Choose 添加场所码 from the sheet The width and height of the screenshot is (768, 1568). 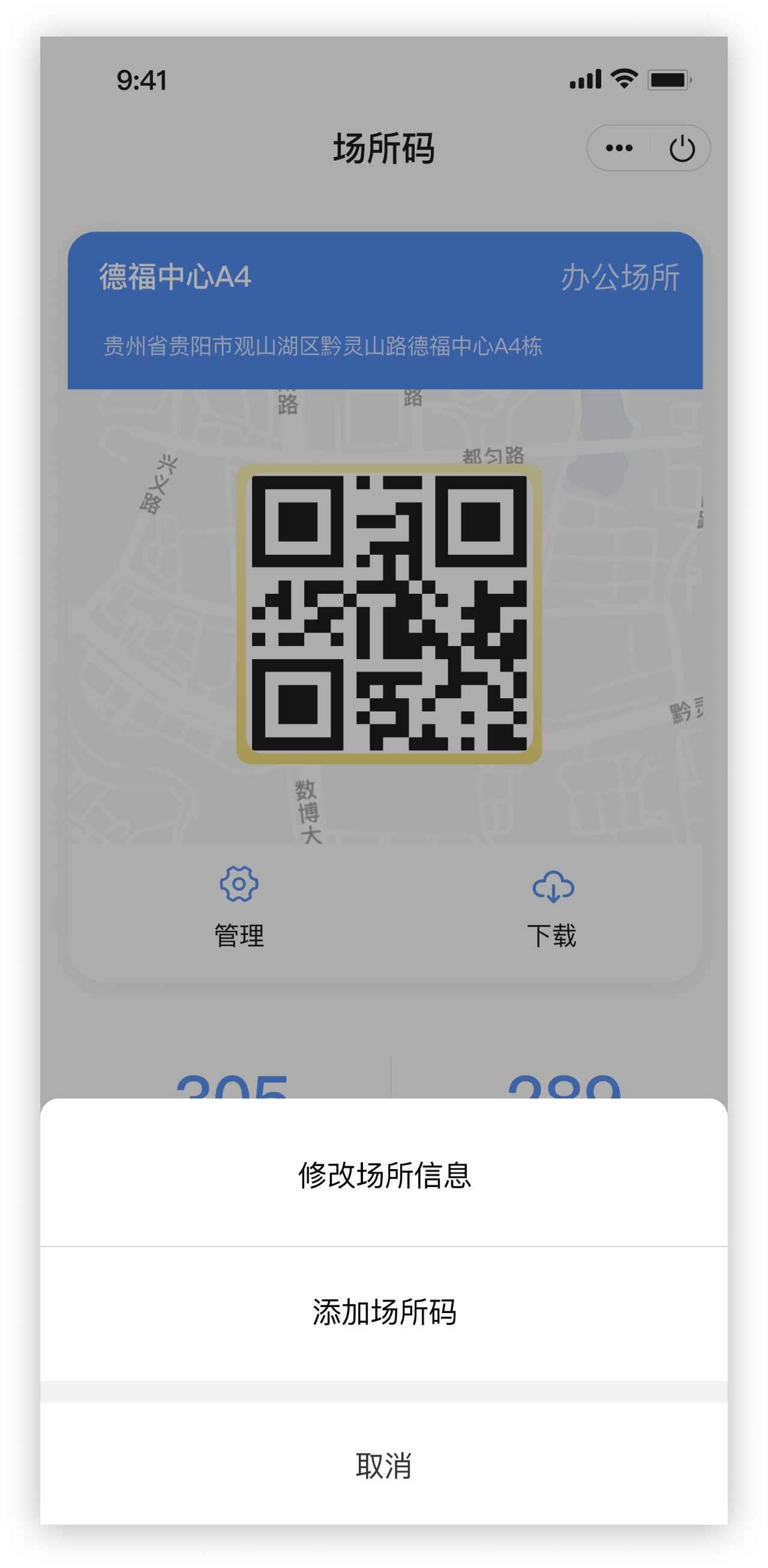(383, 1312)
